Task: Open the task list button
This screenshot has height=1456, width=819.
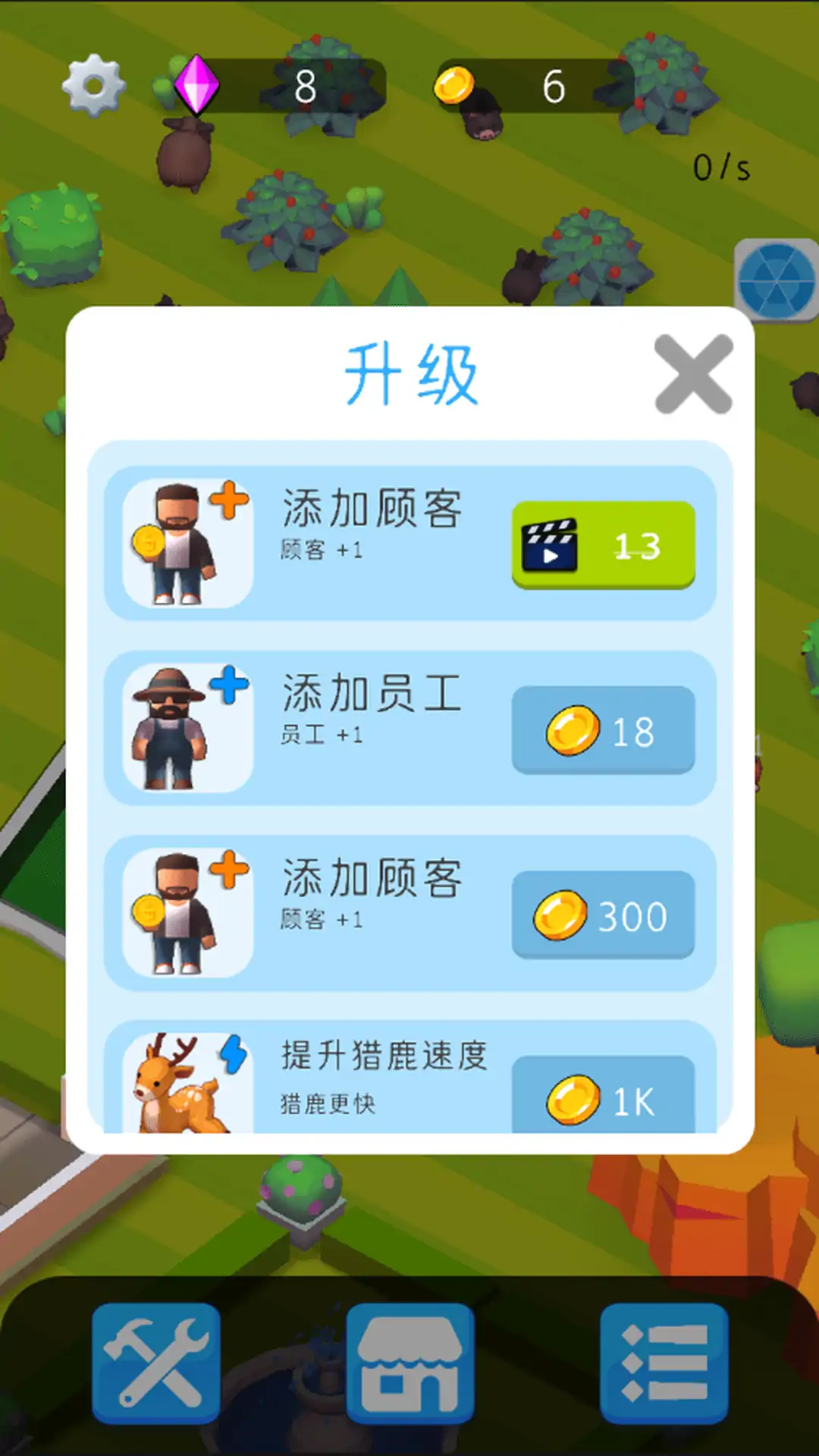Action: 664,1363
